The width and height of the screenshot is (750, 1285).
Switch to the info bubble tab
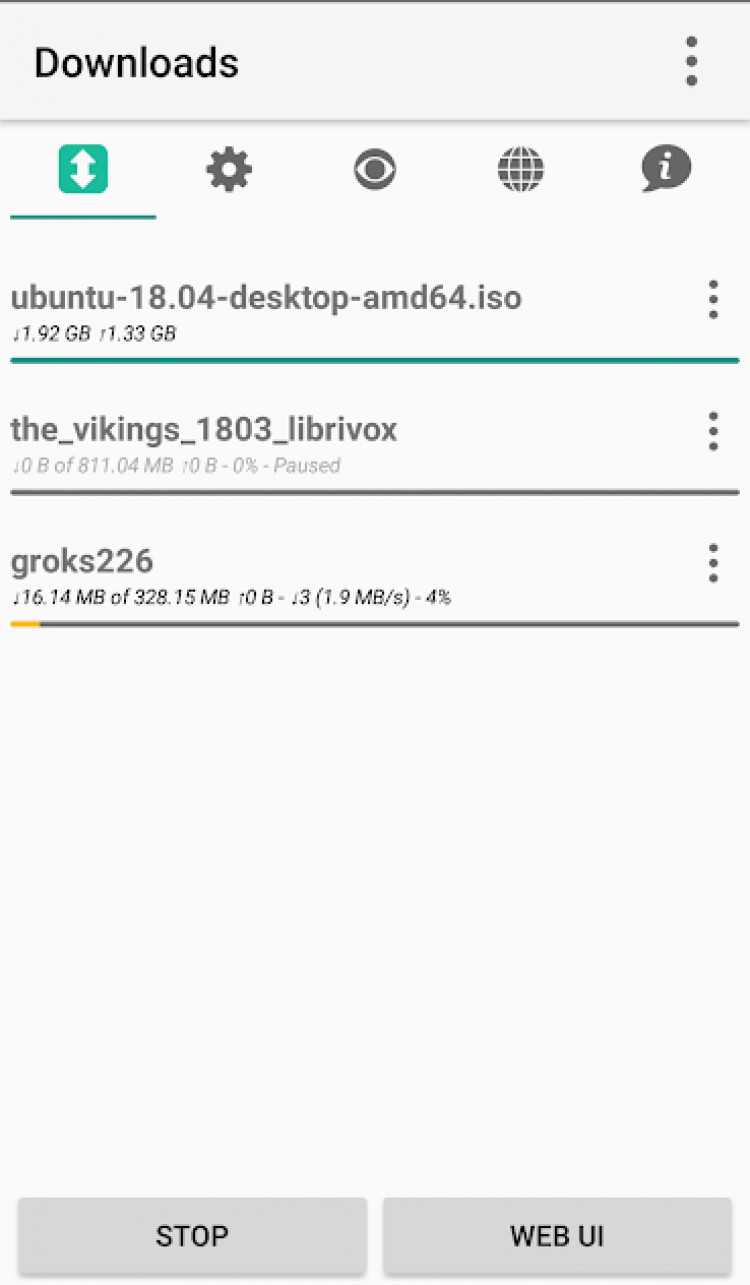coord(666,170)
